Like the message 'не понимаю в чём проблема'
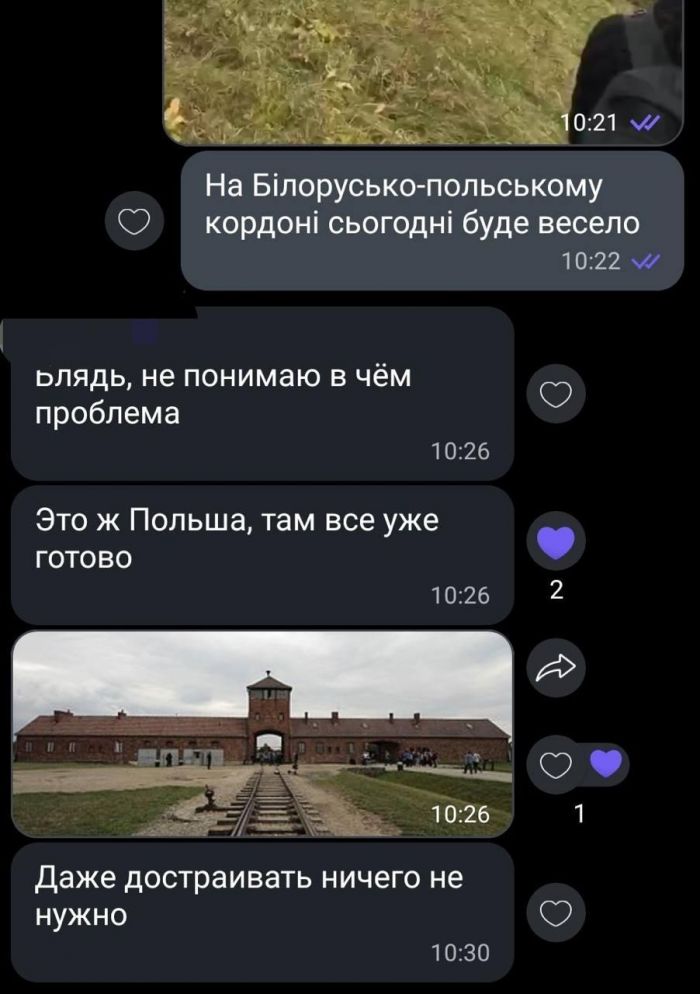This screenshot has height=994, width=700. (x=556, y=396)
